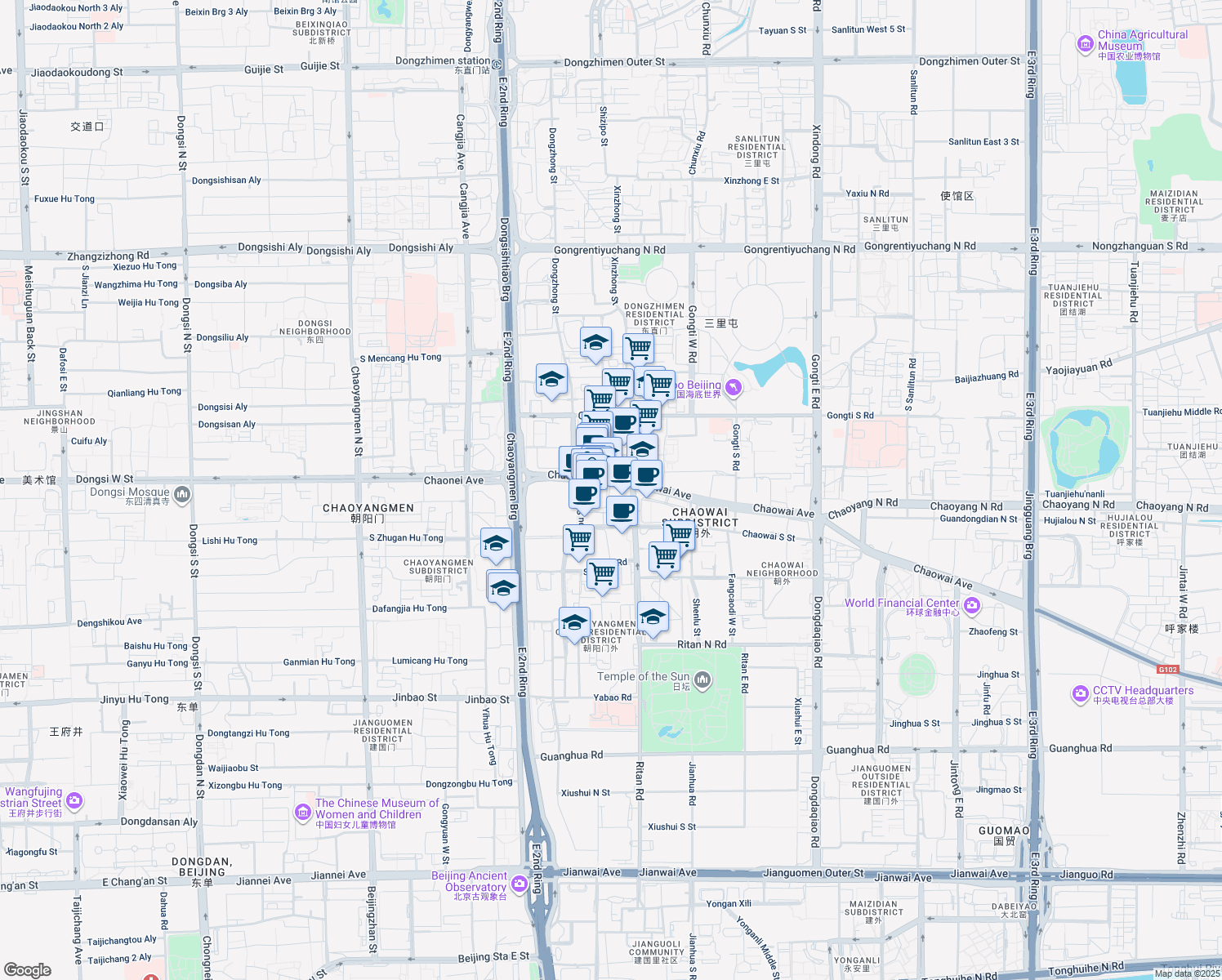Select the Dongsi Mosque marker
1222x980 pixels.
pyautogui.click(x=182, y=493)
